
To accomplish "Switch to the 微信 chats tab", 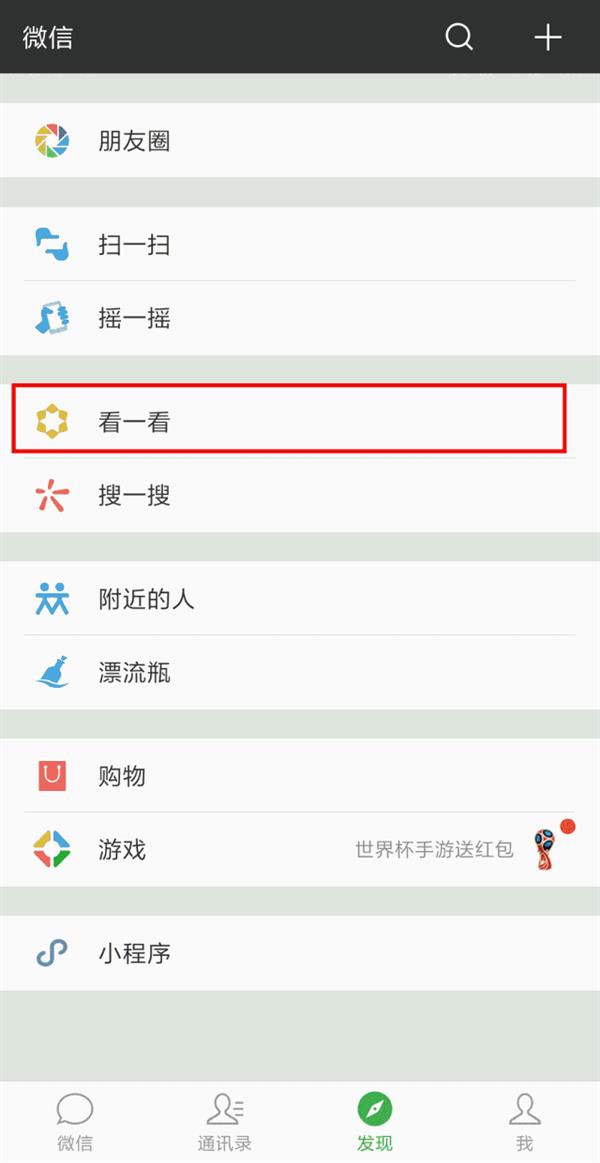I will (75, 1122).
